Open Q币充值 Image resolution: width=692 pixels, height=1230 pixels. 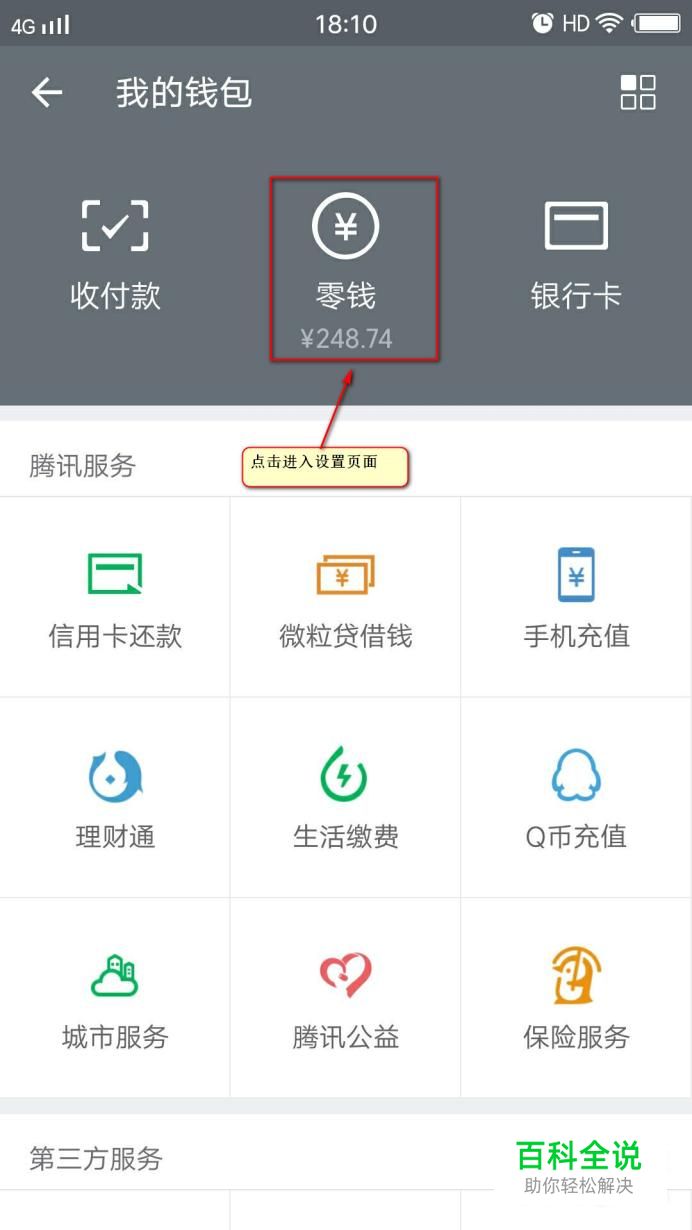pyautogui.click(x=576, y=798)
